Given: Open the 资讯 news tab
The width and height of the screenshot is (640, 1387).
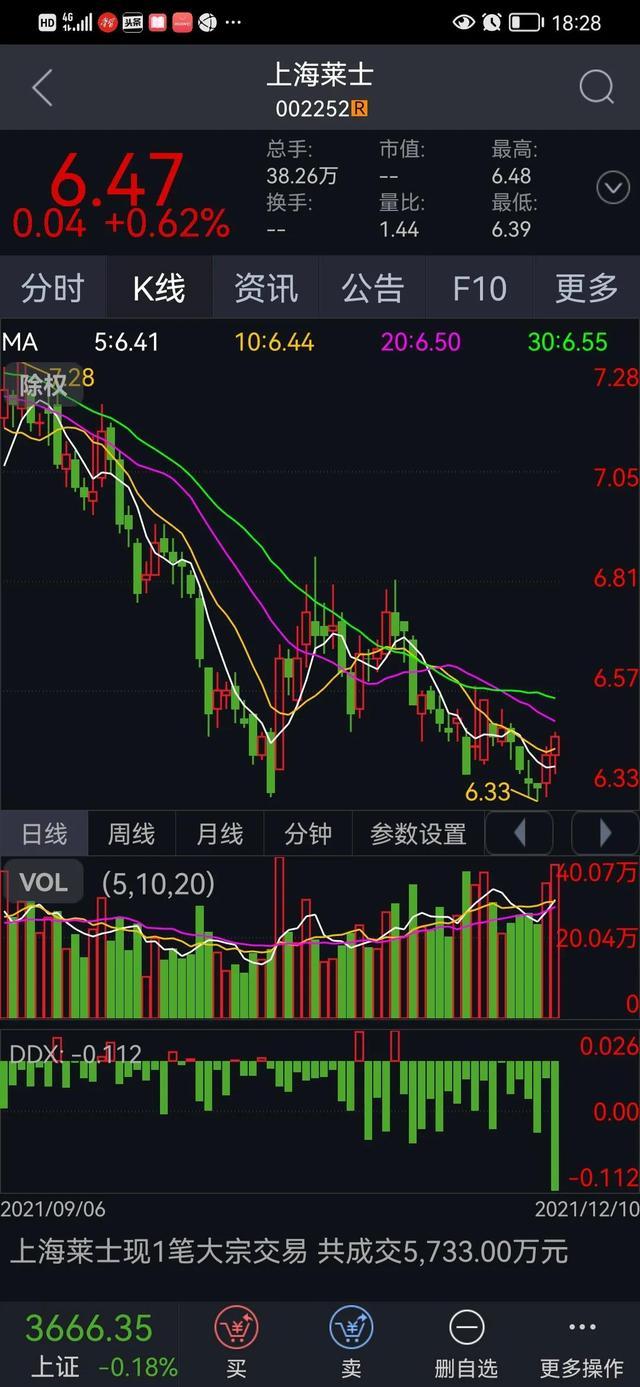Looking at the screenshot, I should pos(266,289).
